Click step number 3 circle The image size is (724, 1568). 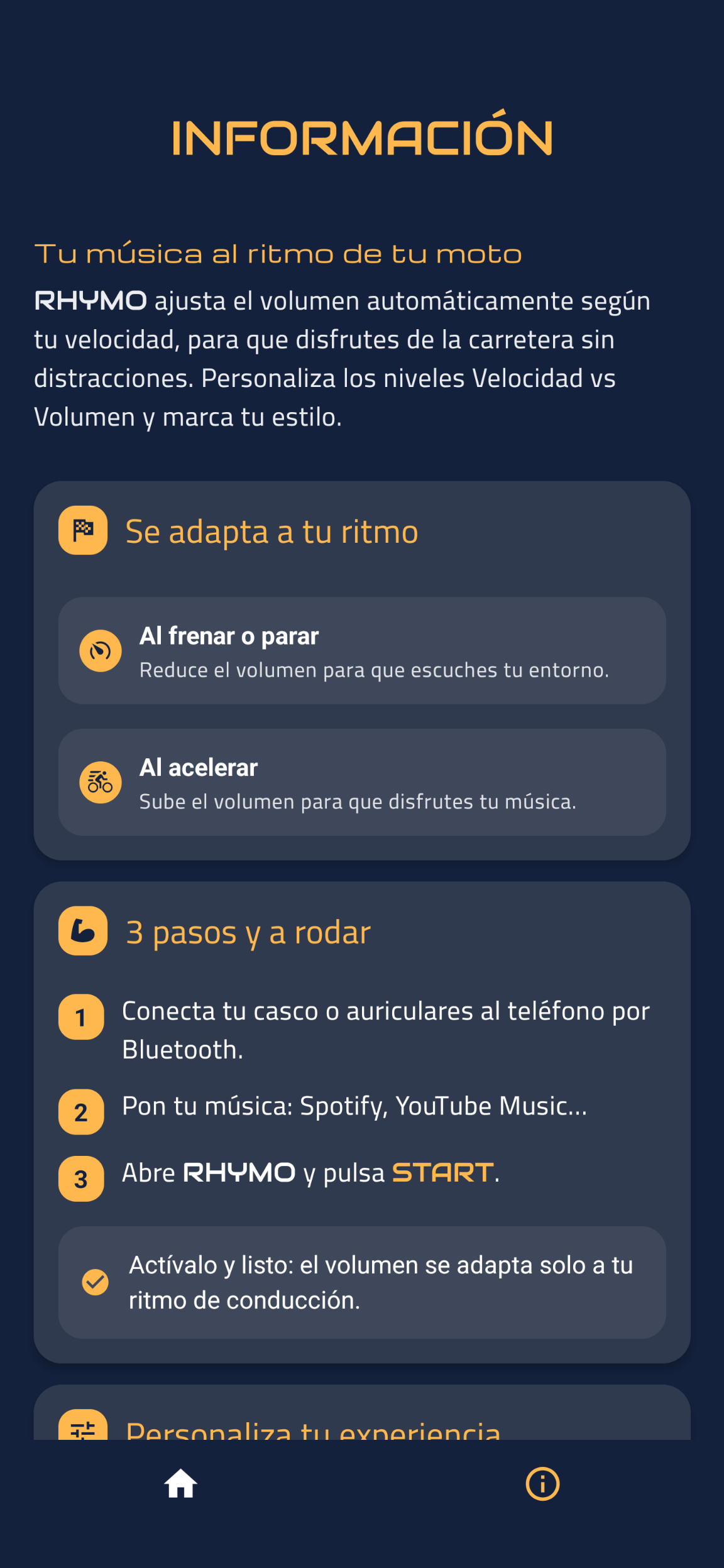click(x=81, y=1179)
